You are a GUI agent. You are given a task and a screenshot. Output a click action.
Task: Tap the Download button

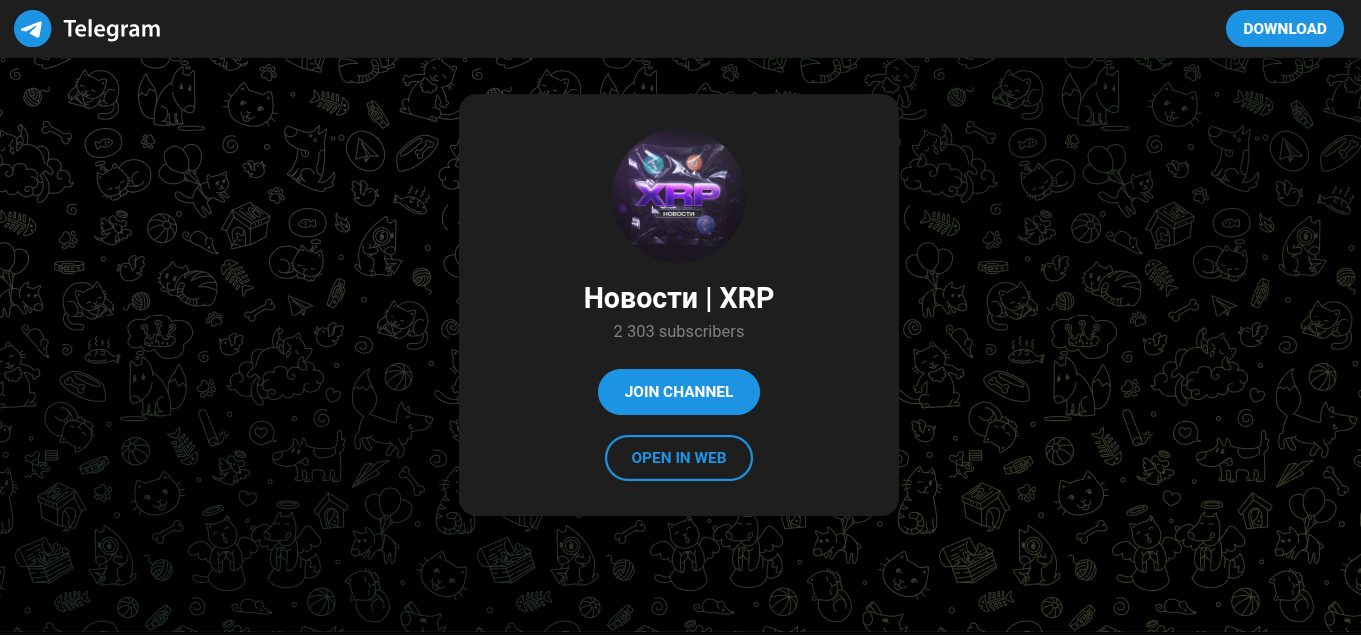pyautogui.click(x=1284, y=29)
